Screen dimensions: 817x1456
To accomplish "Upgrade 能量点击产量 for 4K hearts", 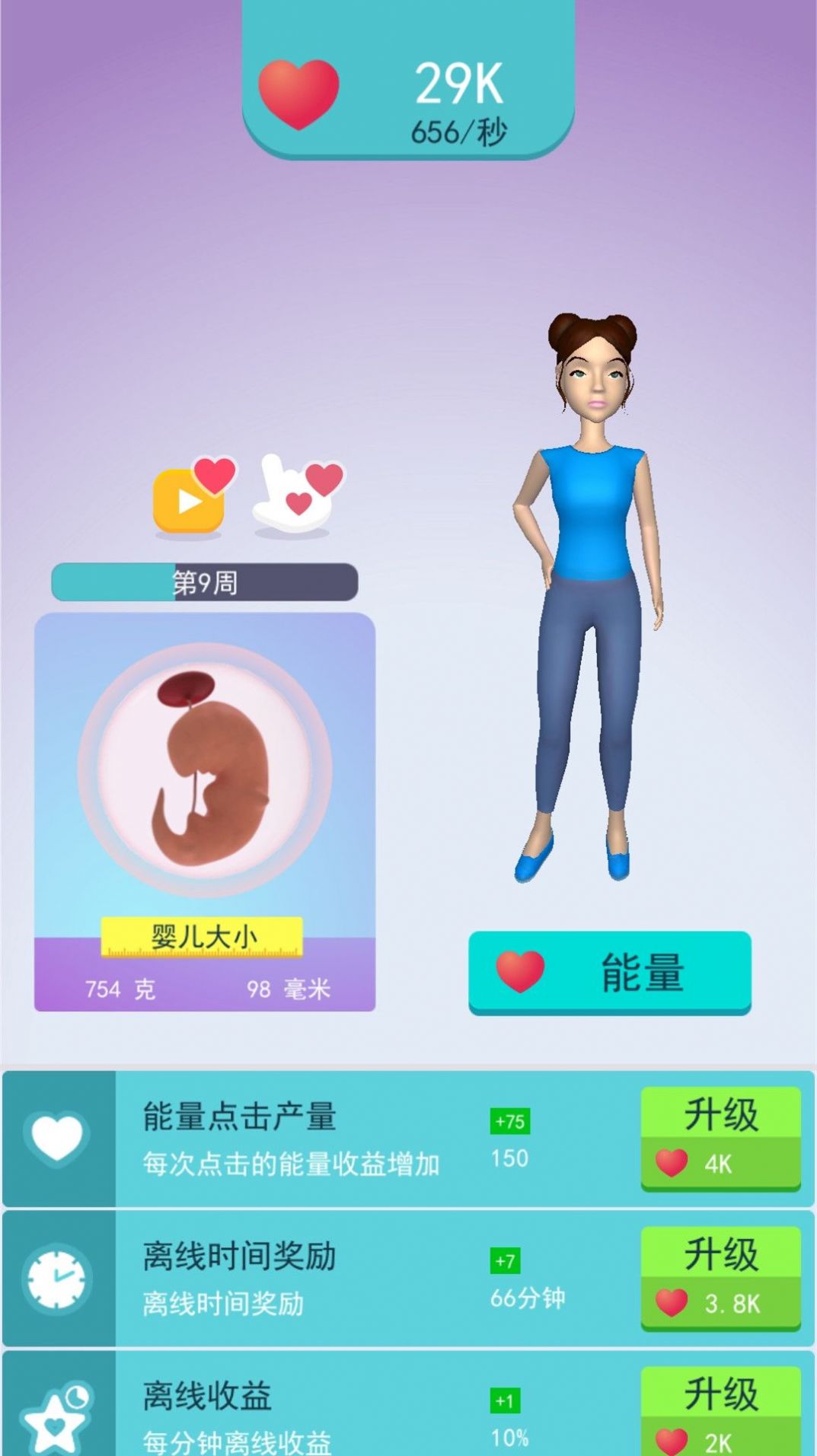I will click(720, 1138).
